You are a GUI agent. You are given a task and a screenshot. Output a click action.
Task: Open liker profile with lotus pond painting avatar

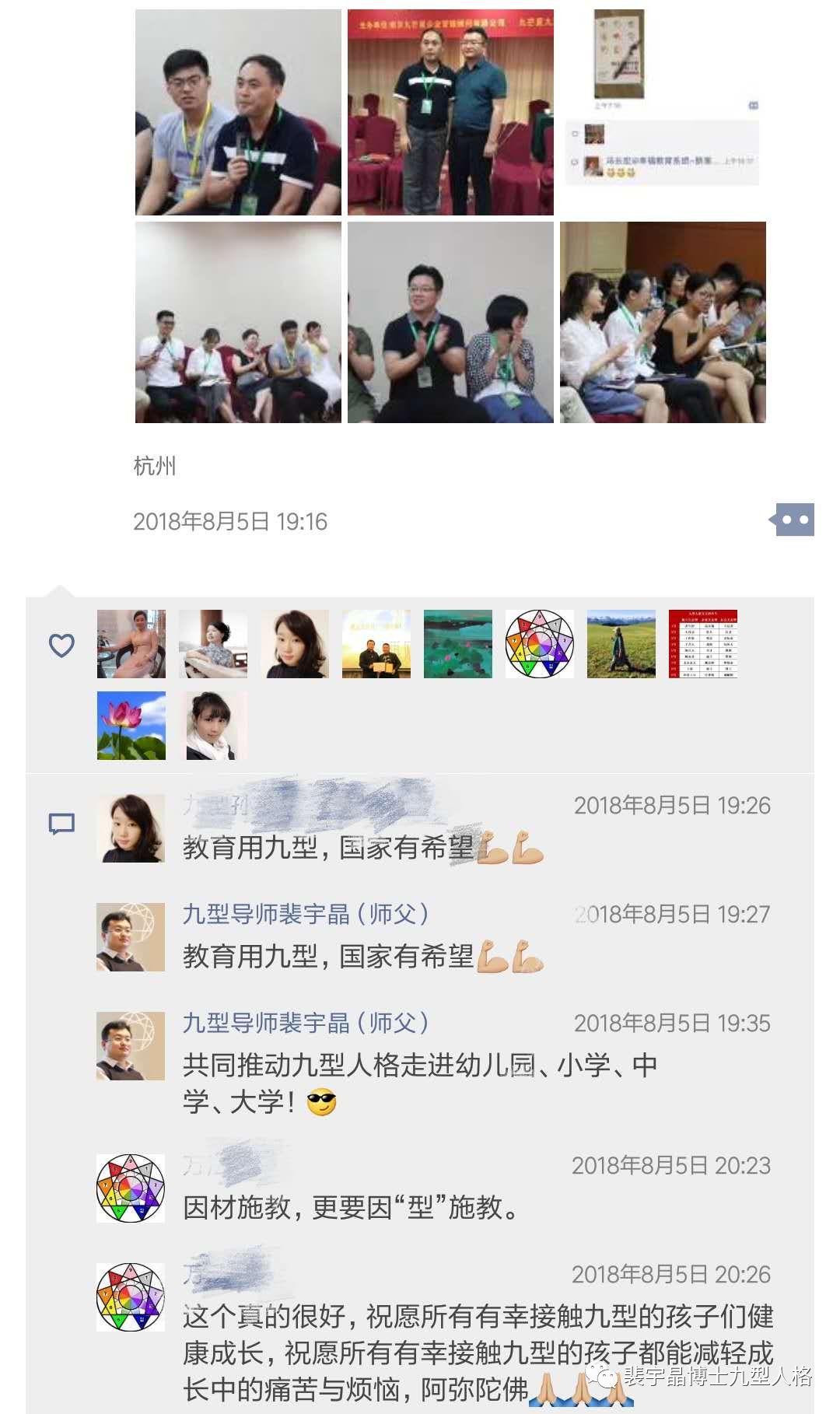point(458,644)
